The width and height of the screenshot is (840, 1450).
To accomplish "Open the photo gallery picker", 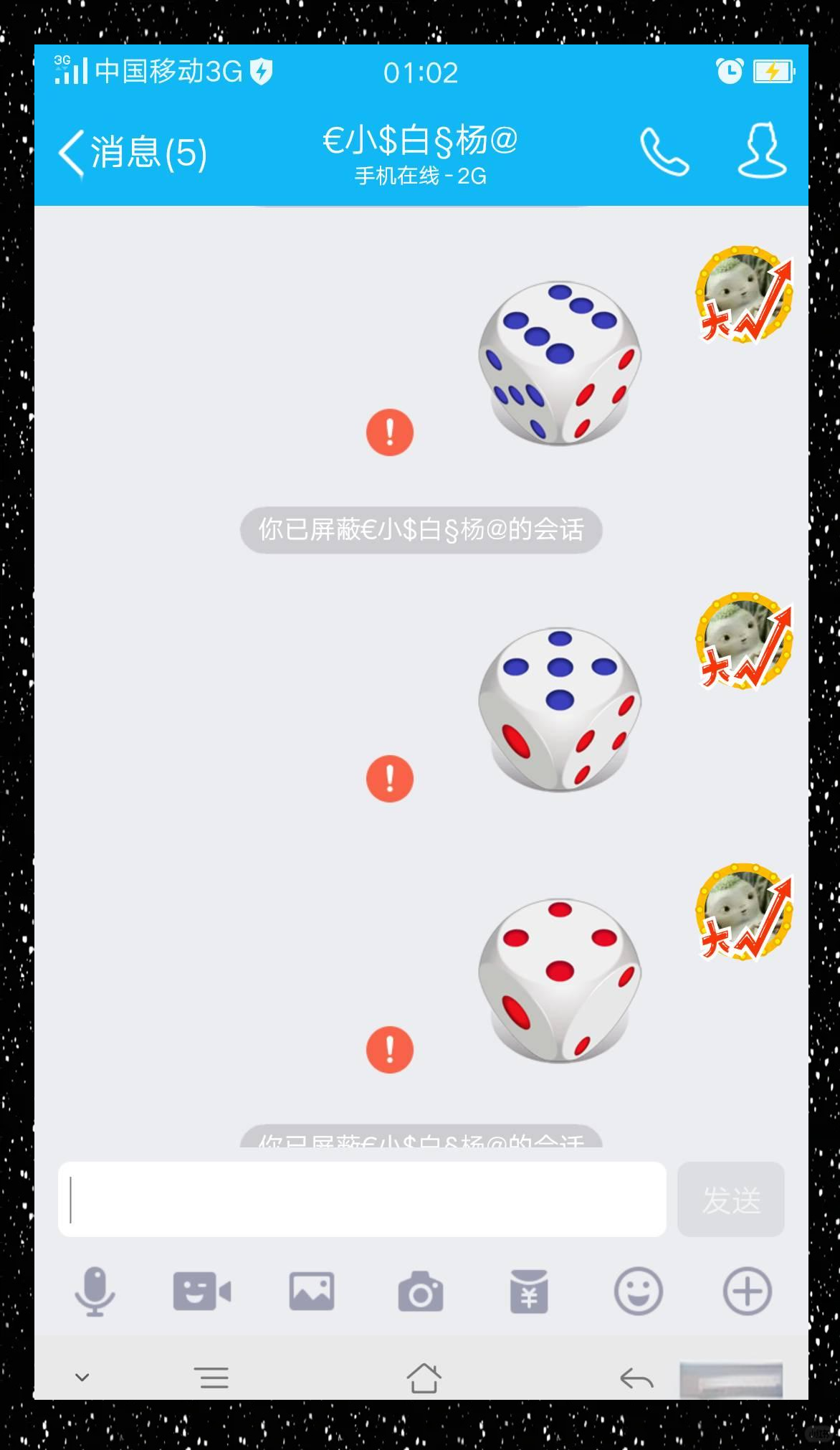I will (311, 1292).
